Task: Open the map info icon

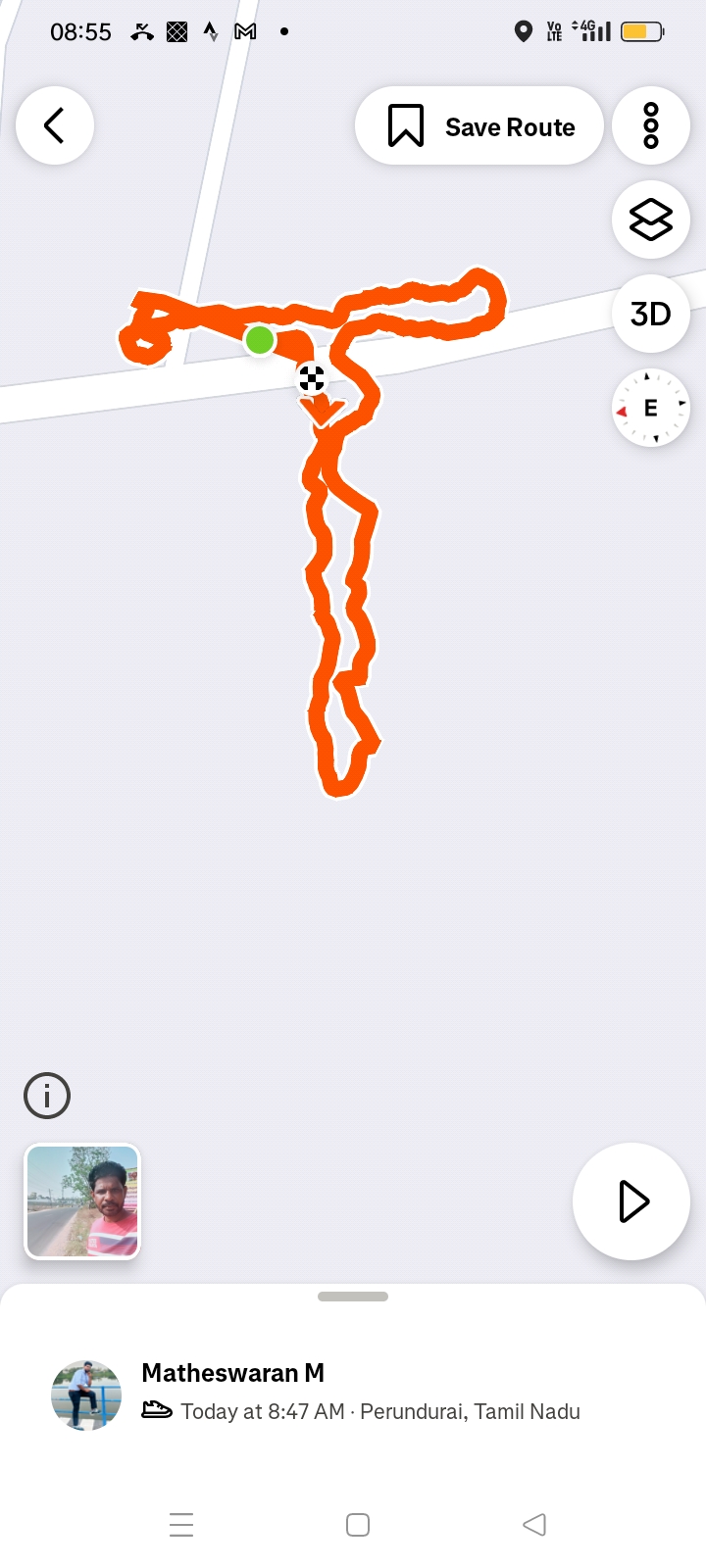Action: coord(47,1096)
